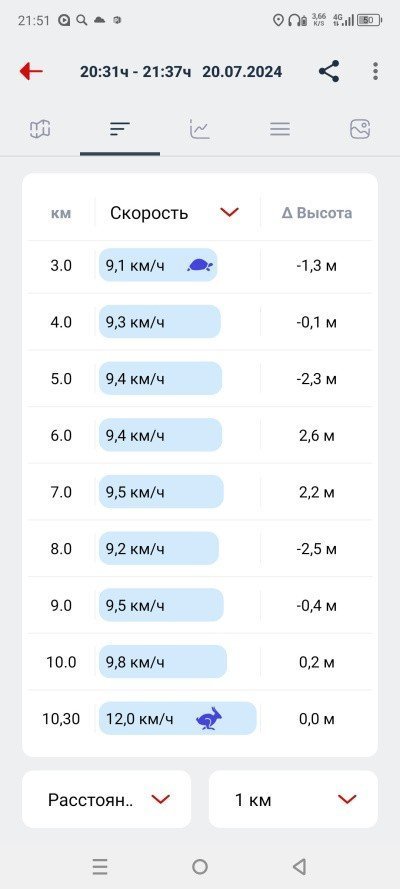The height and width of the screenshot is (889, 400).
Task: Switch to the map tab
Action: click(x=40, y=129)
